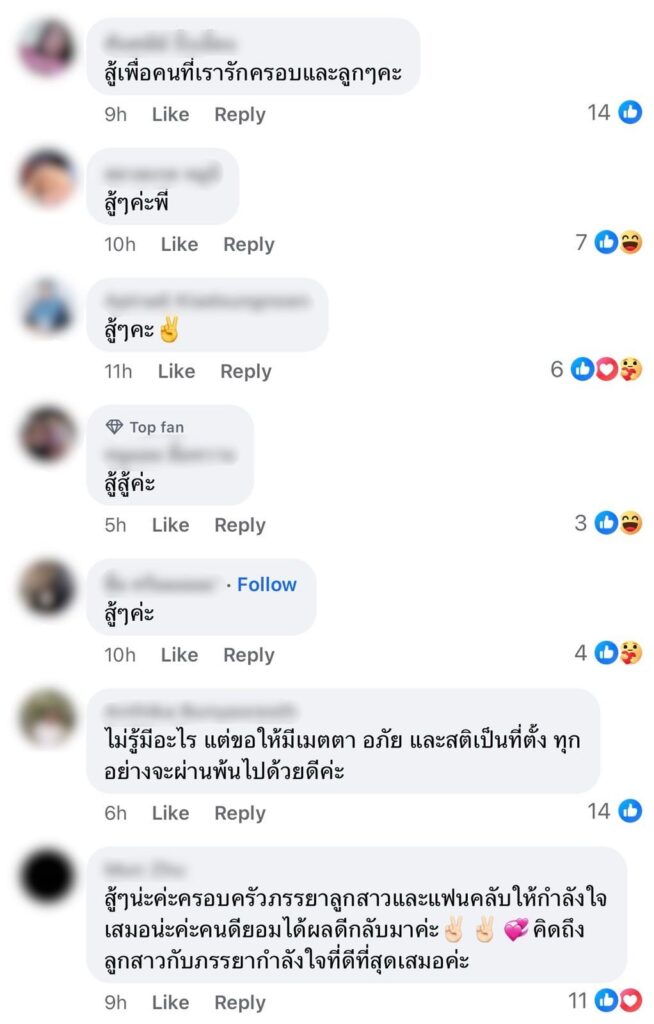This screenshot has height=1024, width=654.
Task: Like the 11h comment with victory emoji
Action: (176, 371)
